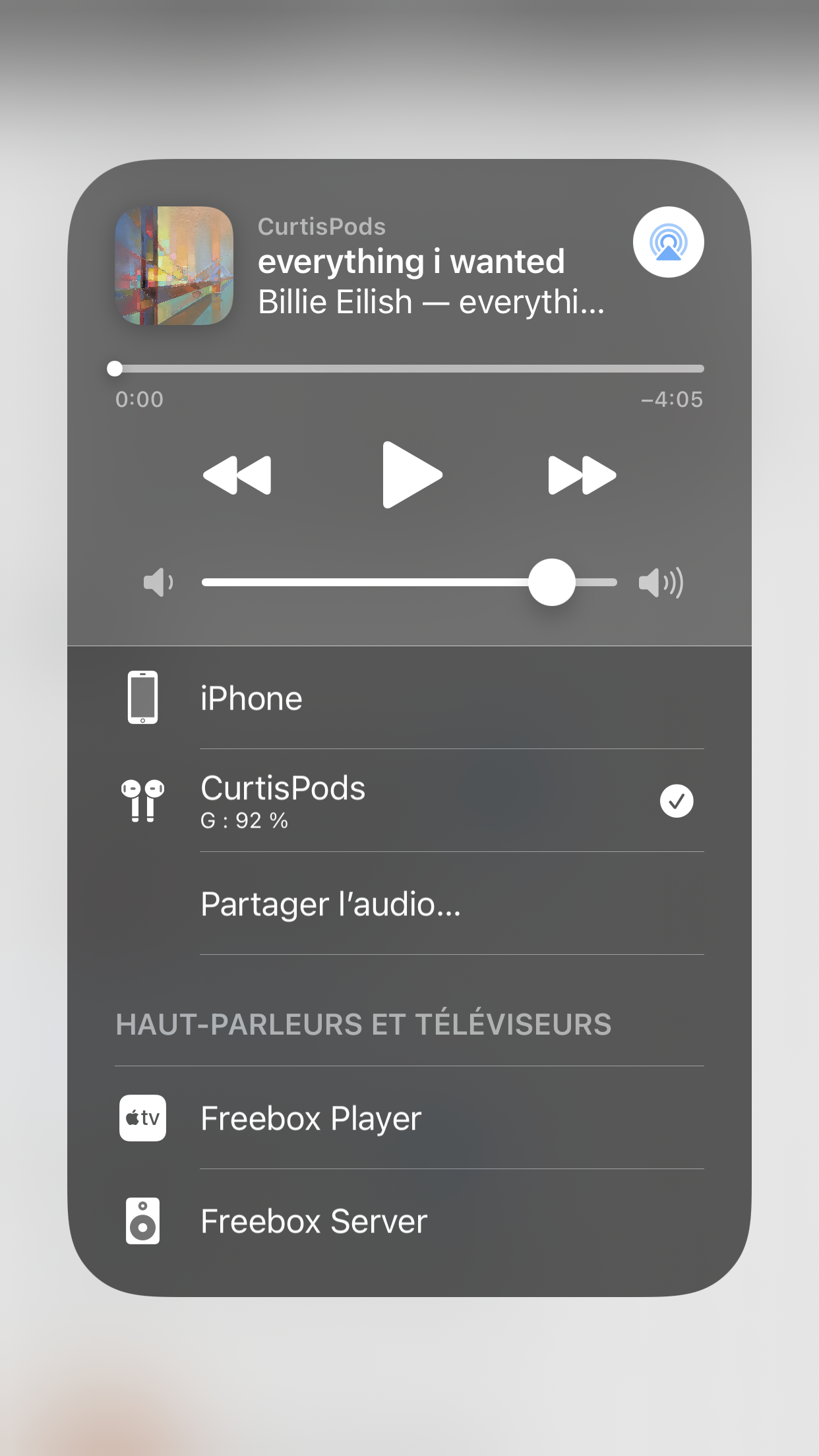Switch audio output to iPhone
This screenshot has height=1456, width=819.
(x=409, y=698)
